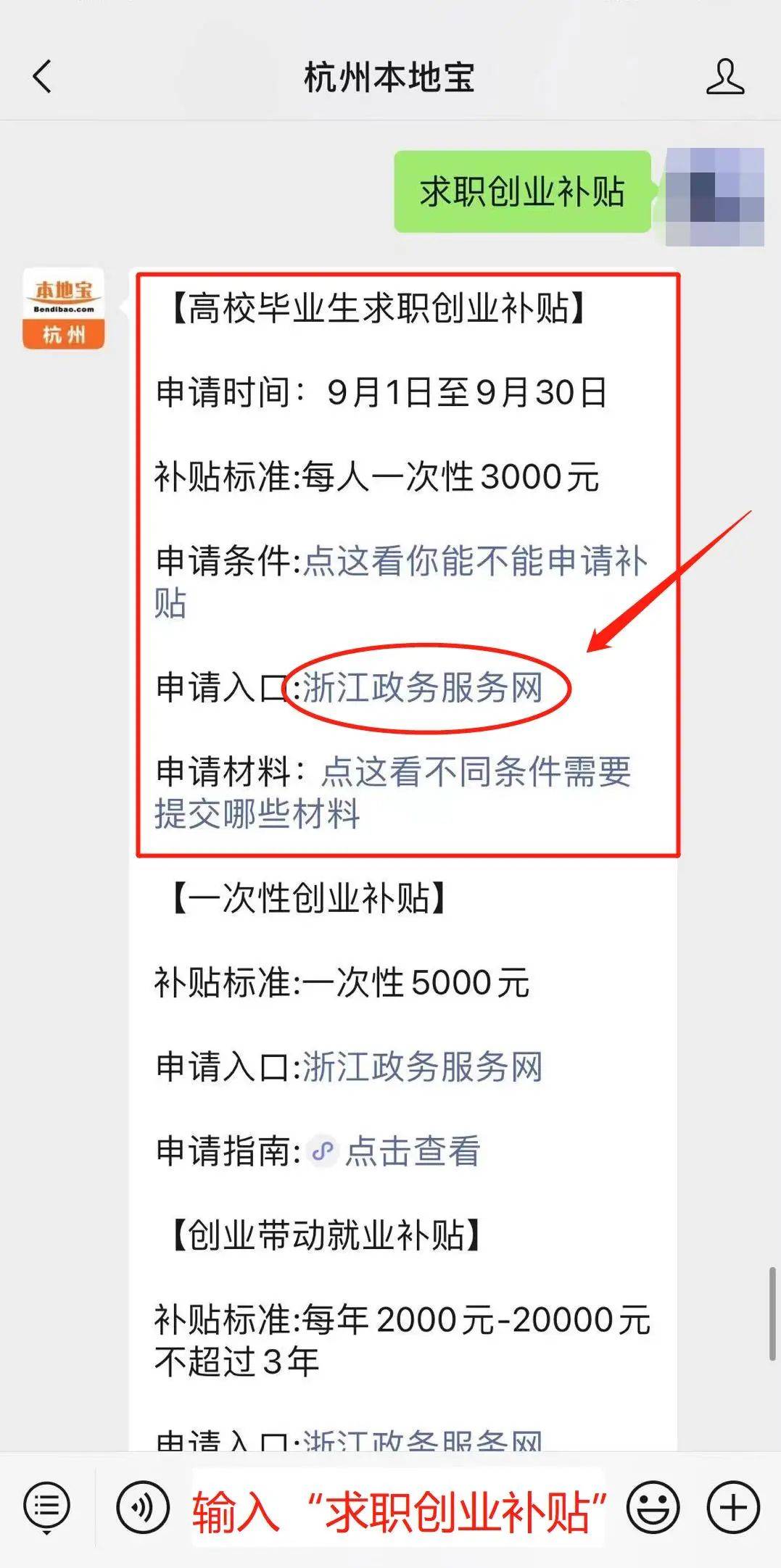The height and width of the screenshot is (1568, 781).
Task: Open 浙江政务服务网 under 一次性创业补贴
Action: point(423,1067)
